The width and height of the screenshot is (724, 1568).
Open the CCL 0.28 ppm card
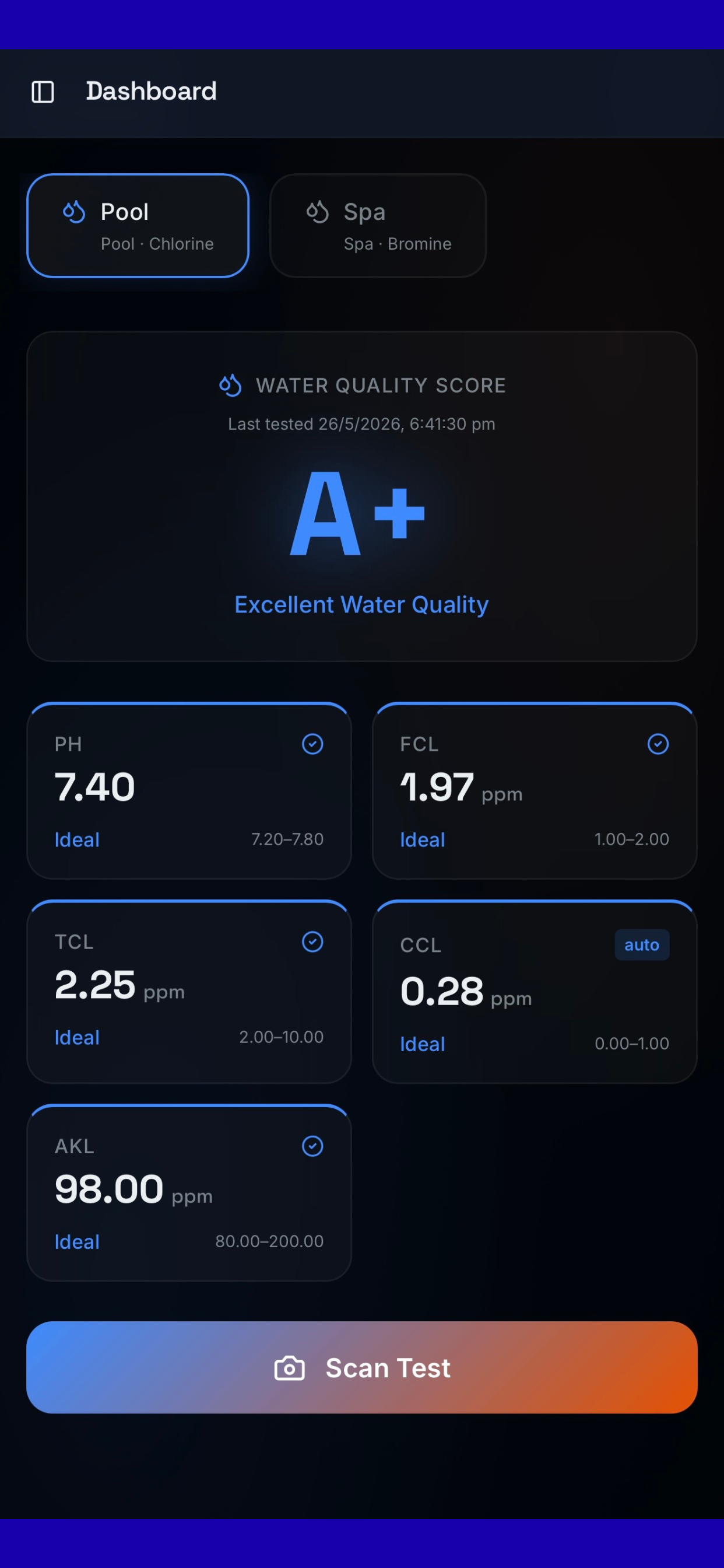(x=535, y=992)
